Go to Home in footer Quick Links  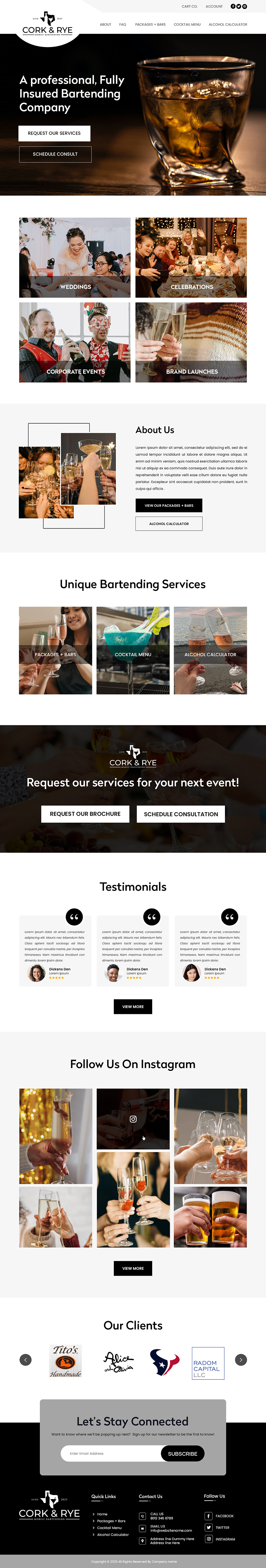pyautogui.click(x=102, y=1514)
